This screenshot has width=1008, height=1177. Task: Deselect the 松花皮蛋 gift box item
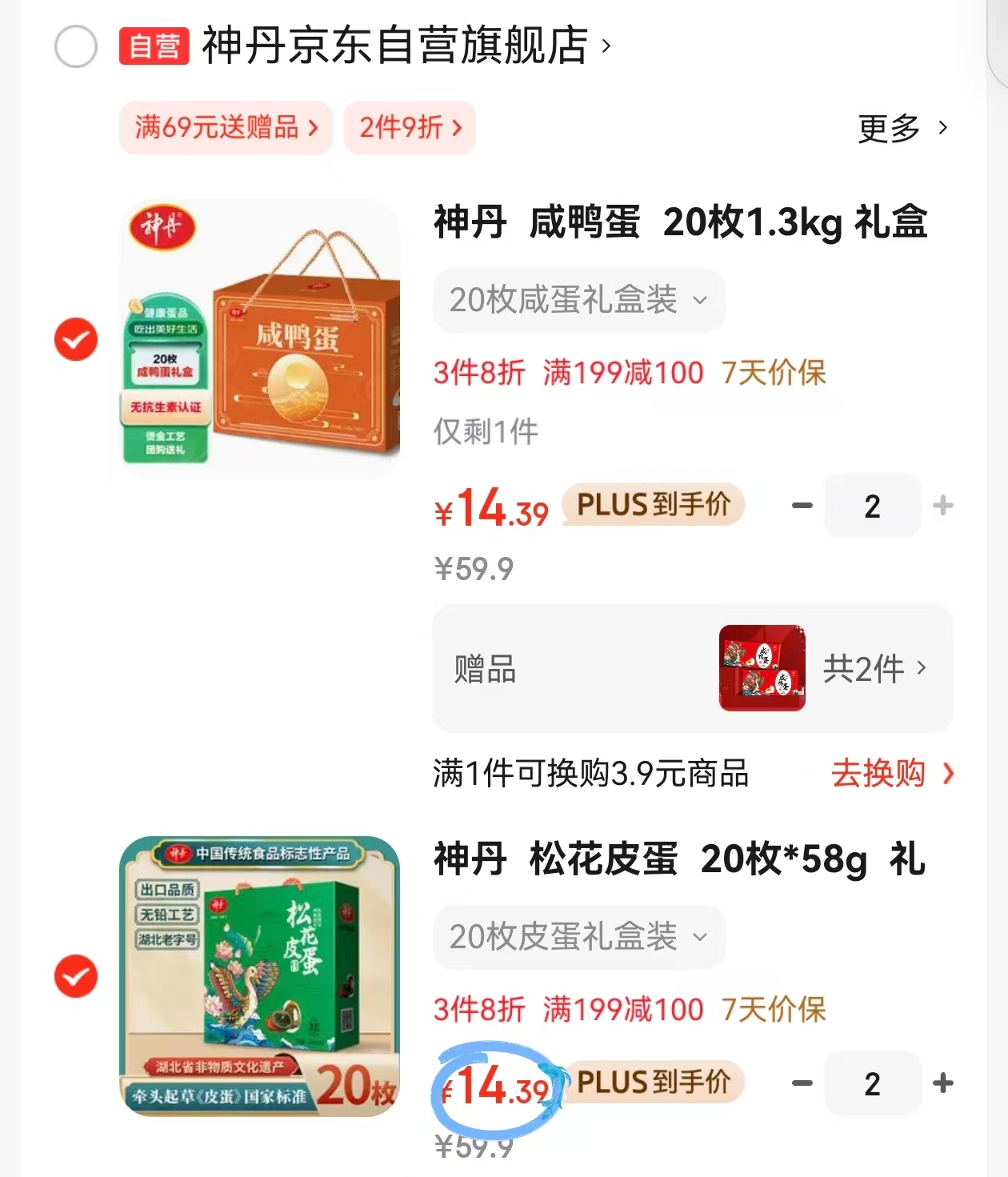[76, 977]
